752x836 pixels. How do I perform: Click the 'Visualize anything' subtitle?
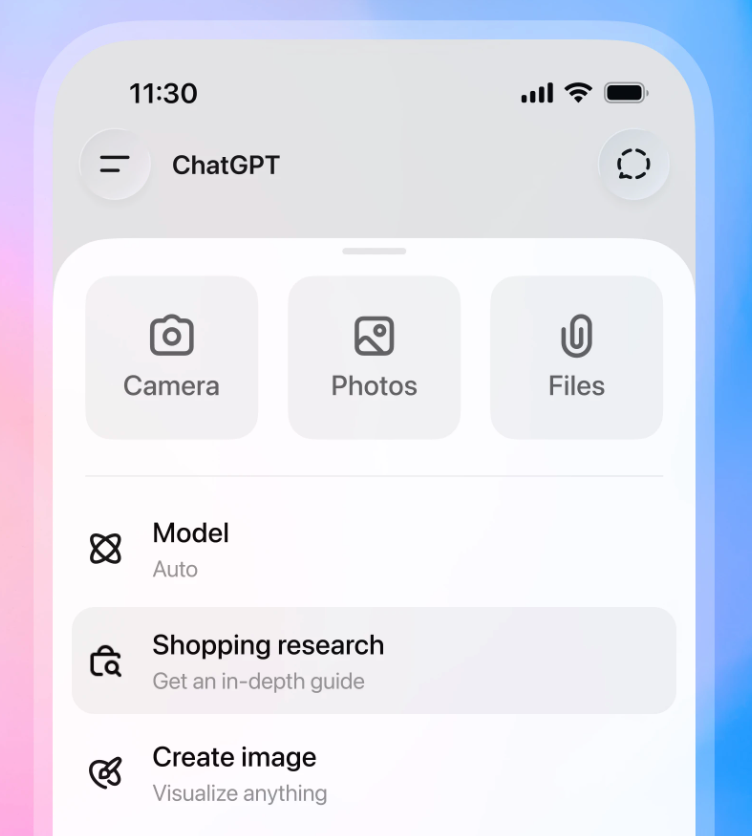[x=237, y=793]
